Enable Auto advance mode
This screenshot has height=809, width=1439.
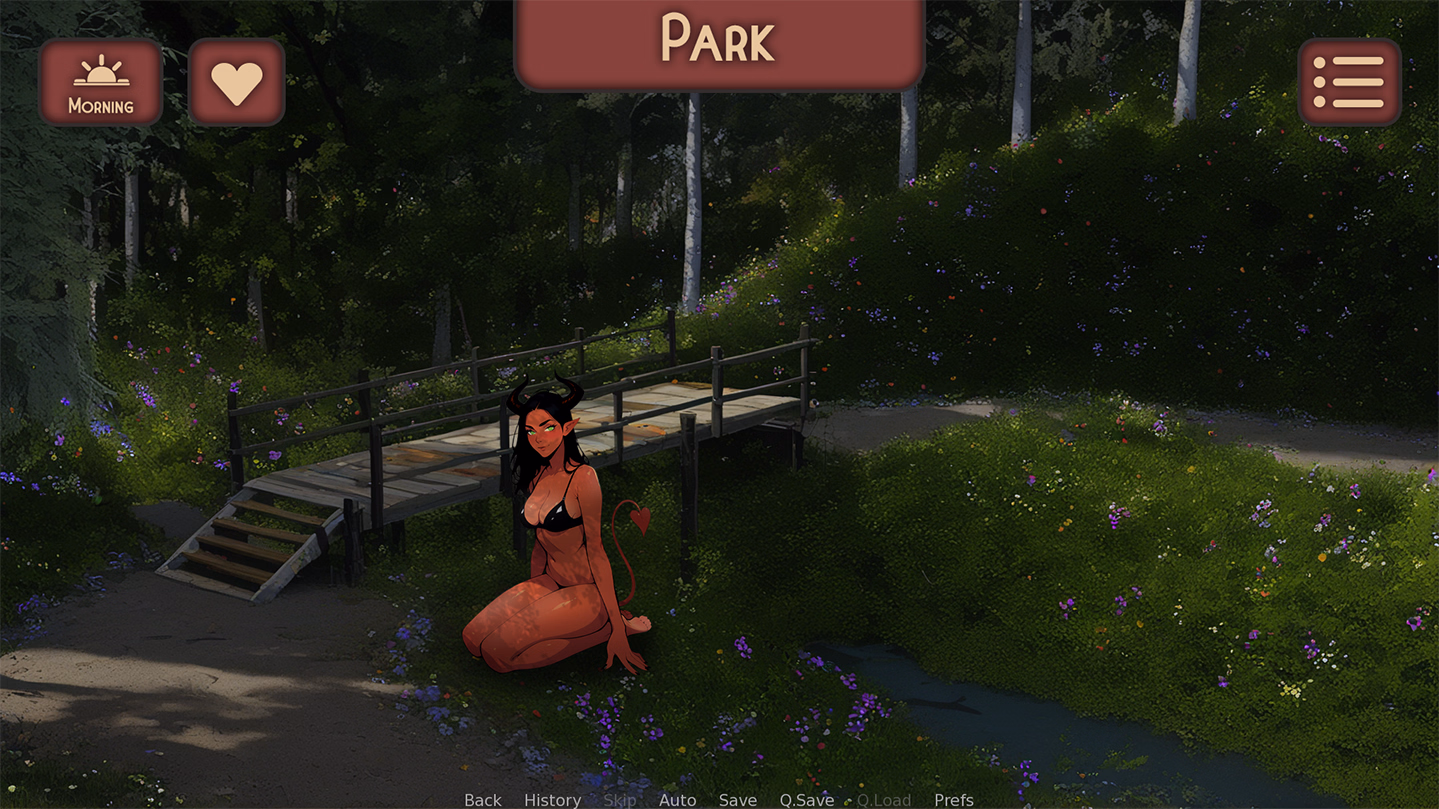click(x=677, y=799)
